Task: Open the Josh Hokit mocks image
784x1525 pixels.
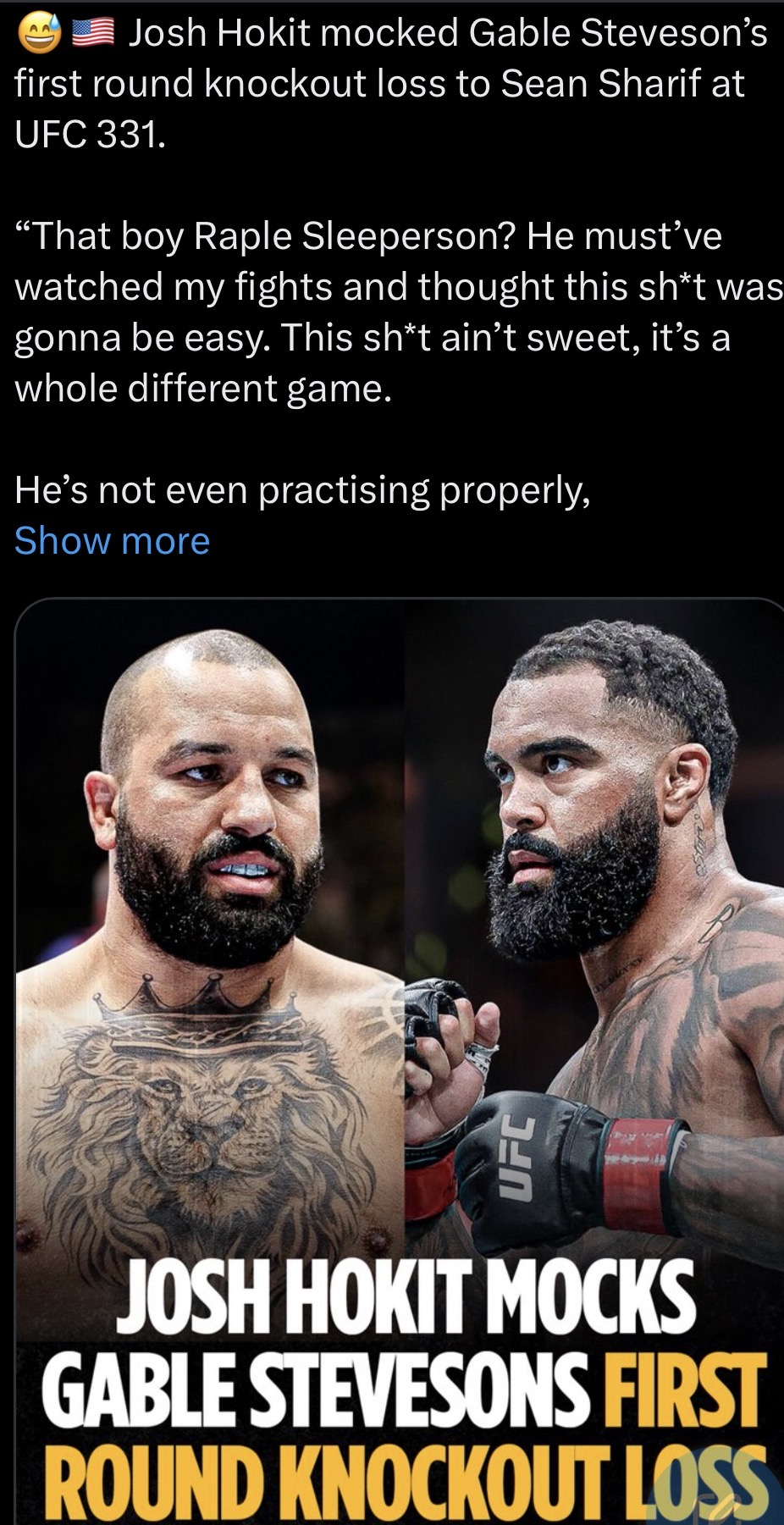Action: [x=400, y=1061]
